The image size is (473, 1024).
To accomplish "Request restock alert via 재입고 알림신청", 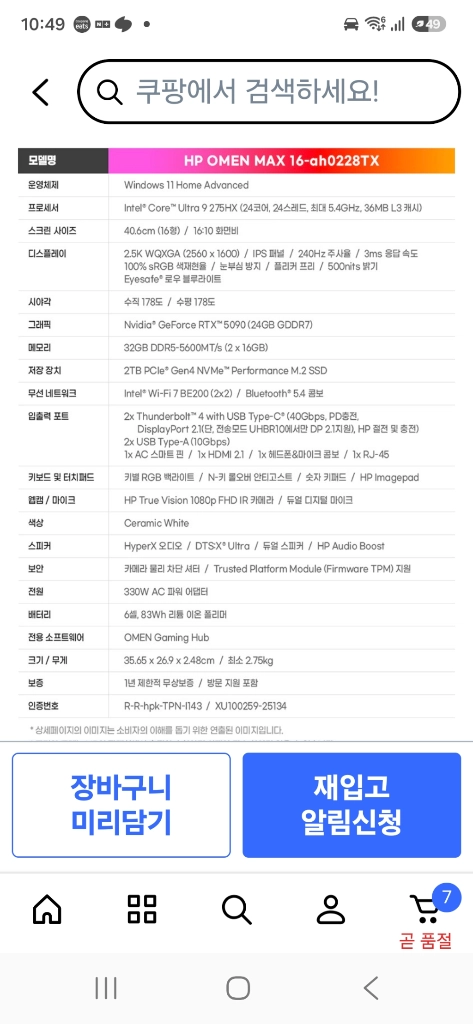I will point(351,805).
